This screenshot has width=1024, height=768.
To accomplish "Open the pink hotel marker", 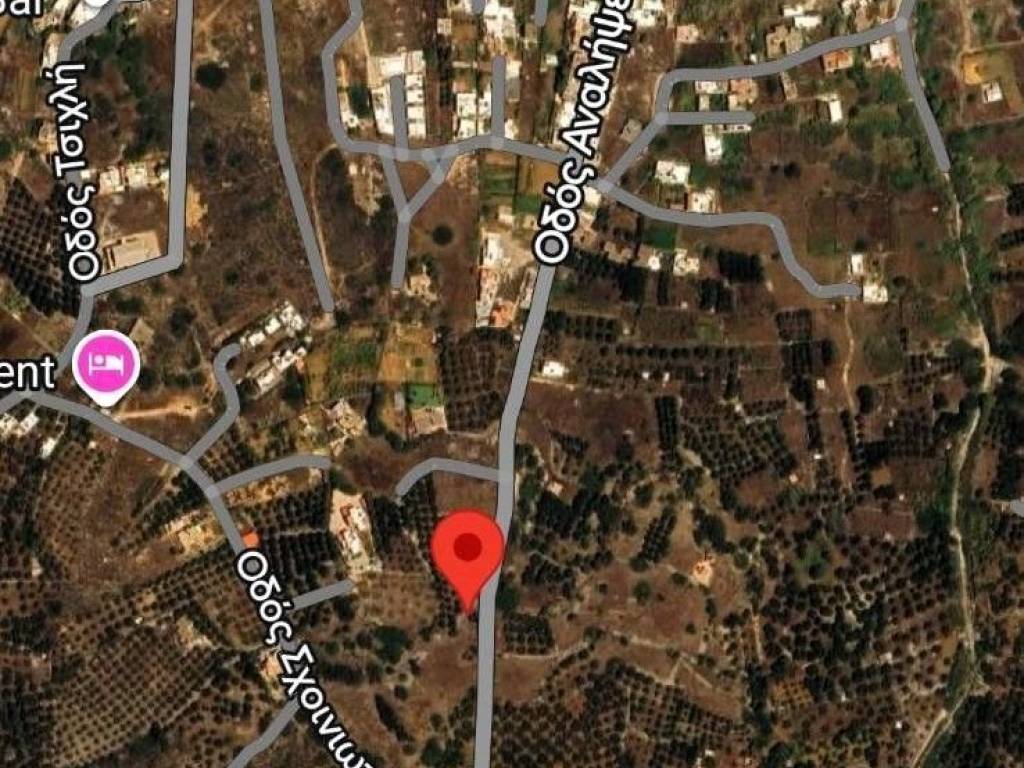I will tap(106, 367).
